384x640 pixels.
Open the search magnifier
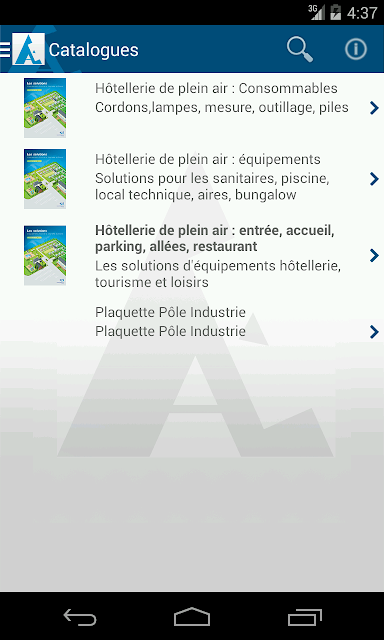[300, 49]
